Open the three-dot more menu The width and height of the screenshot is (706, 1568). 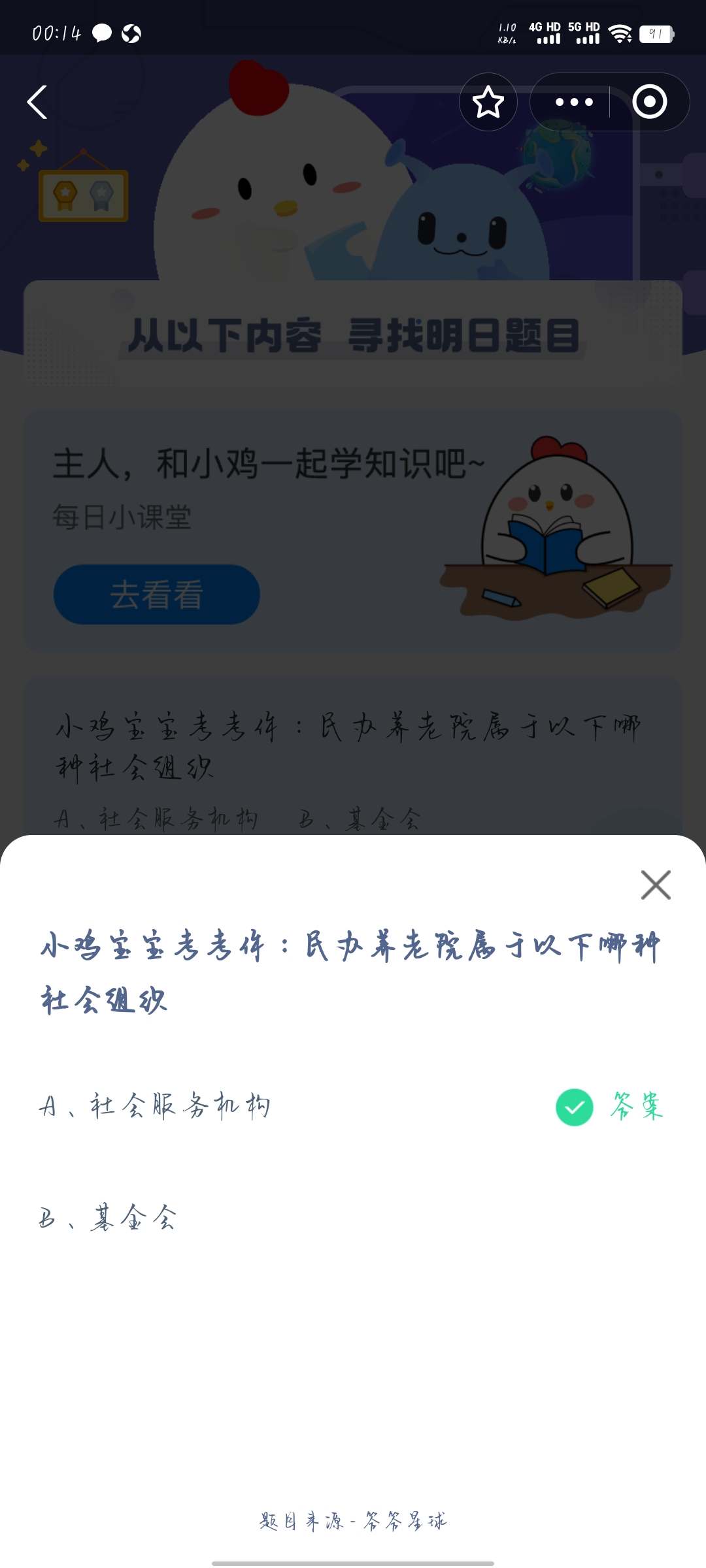(573, 103)
